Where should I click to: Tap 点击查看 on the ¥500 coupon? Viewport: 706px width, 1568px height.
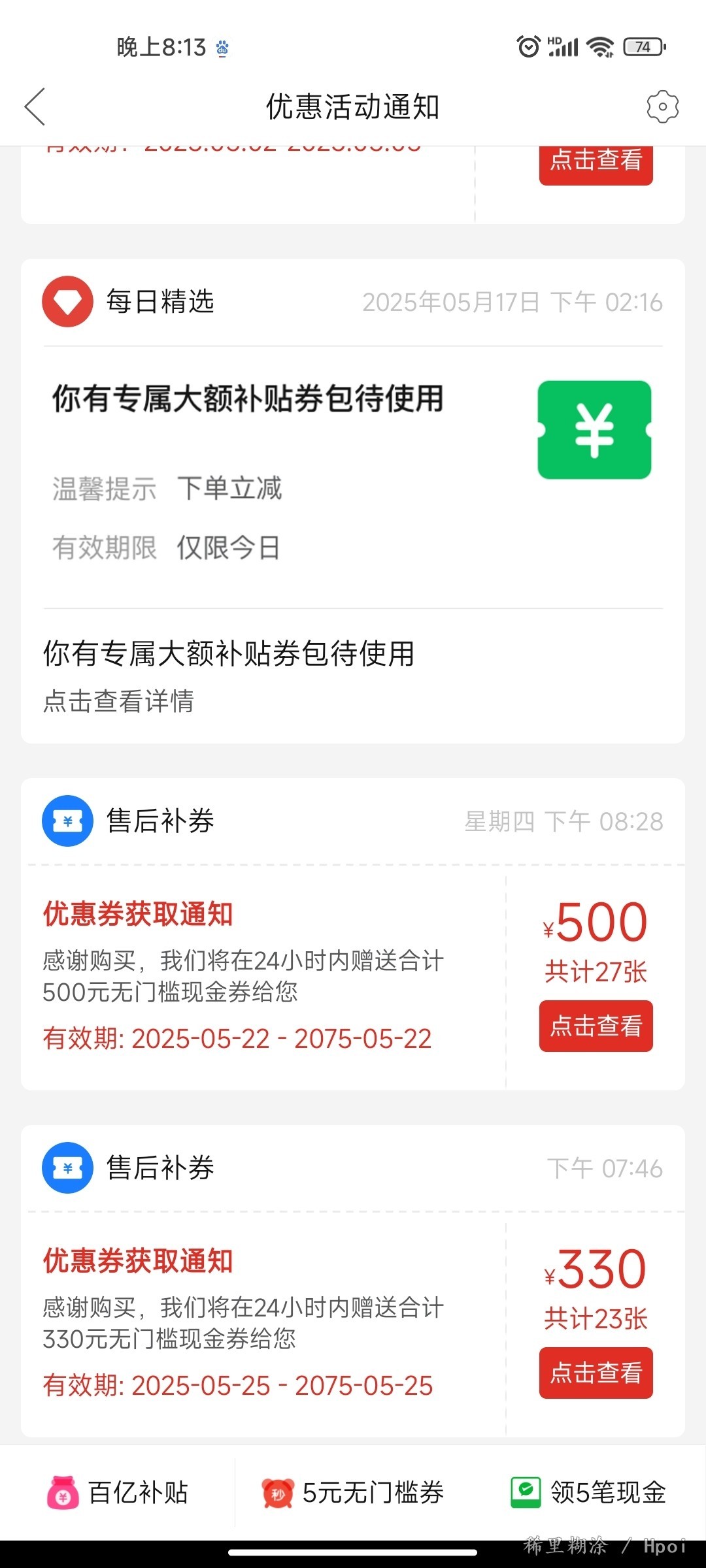click(x=596, y=1026)
